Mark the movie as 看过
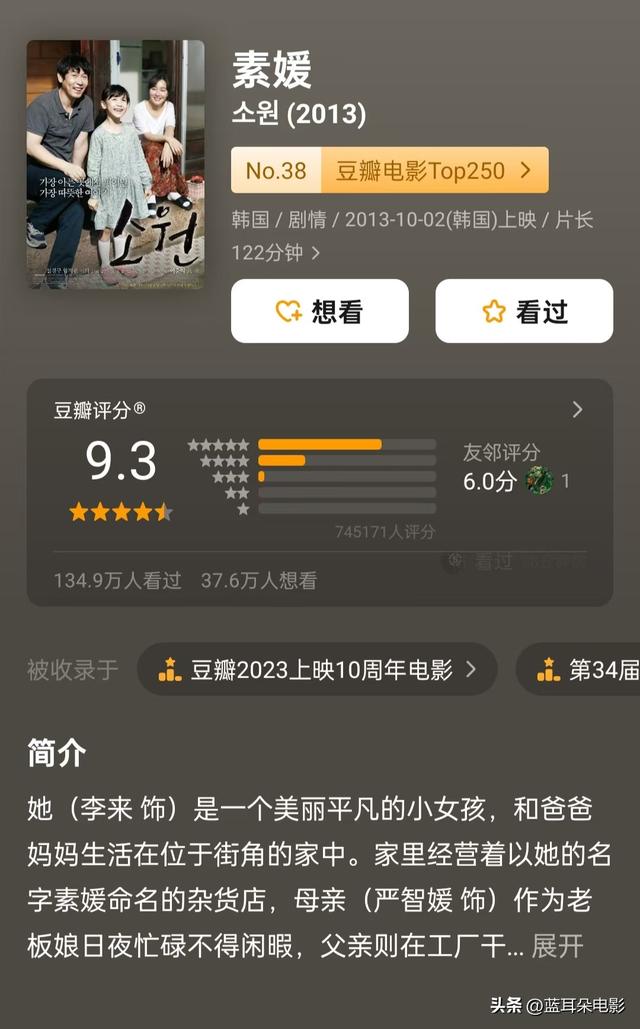640x1029 pixels. (524, 312)
